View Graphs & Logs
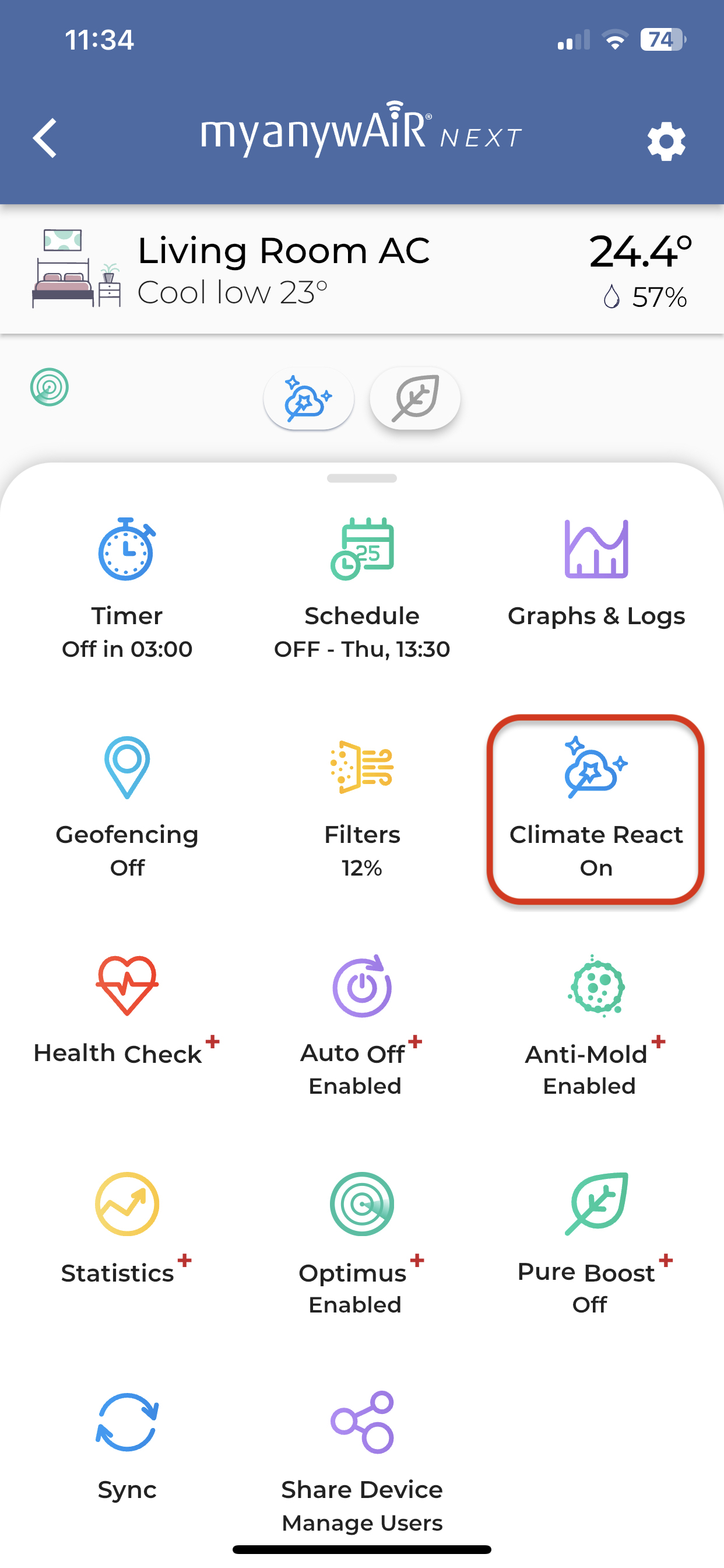 coord(596,572)
